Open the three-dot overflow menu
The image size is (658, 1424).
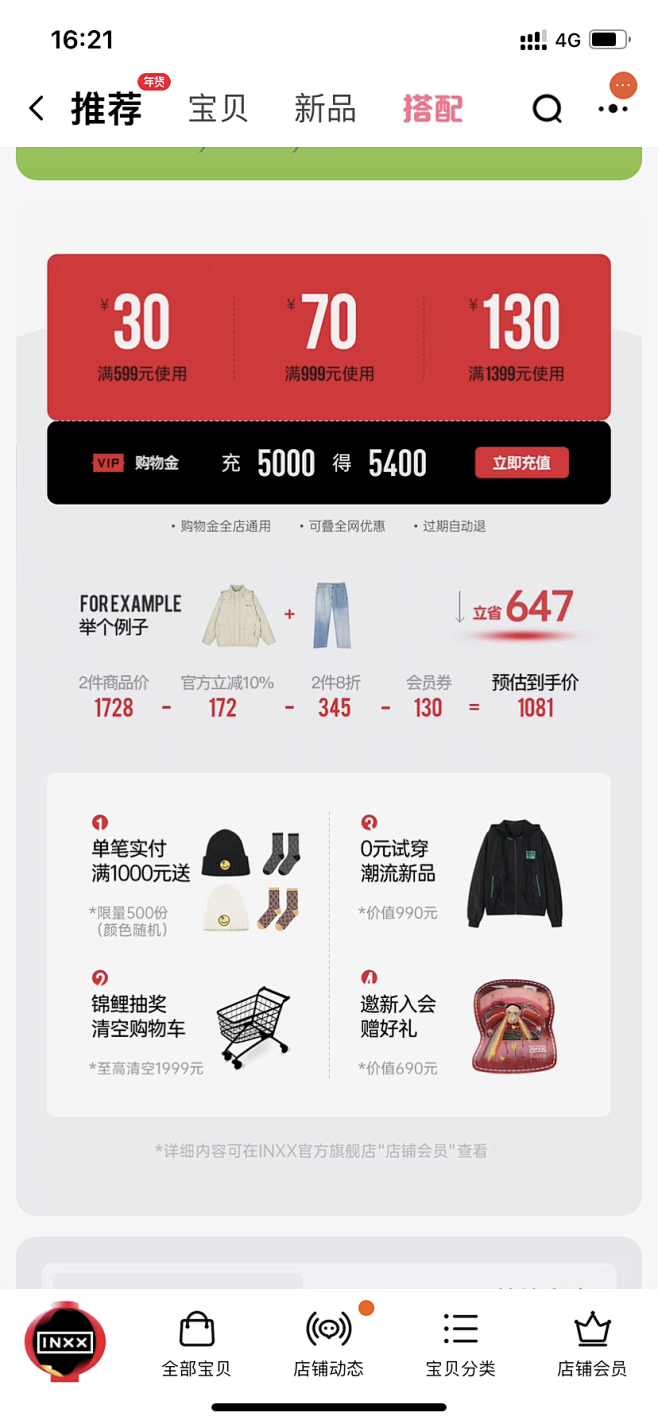pyautogui.click(x=613, y=108)
